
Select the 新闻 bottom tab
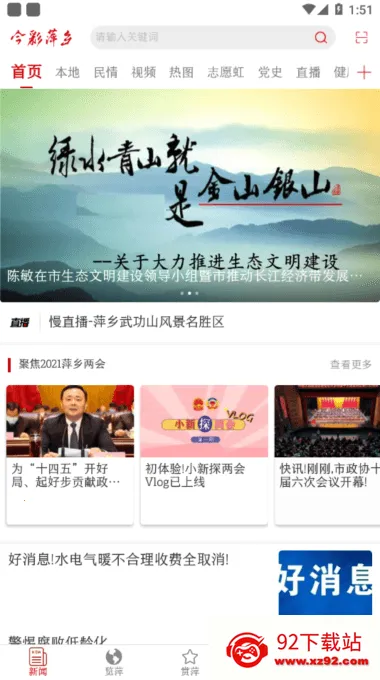click(38, 662)
